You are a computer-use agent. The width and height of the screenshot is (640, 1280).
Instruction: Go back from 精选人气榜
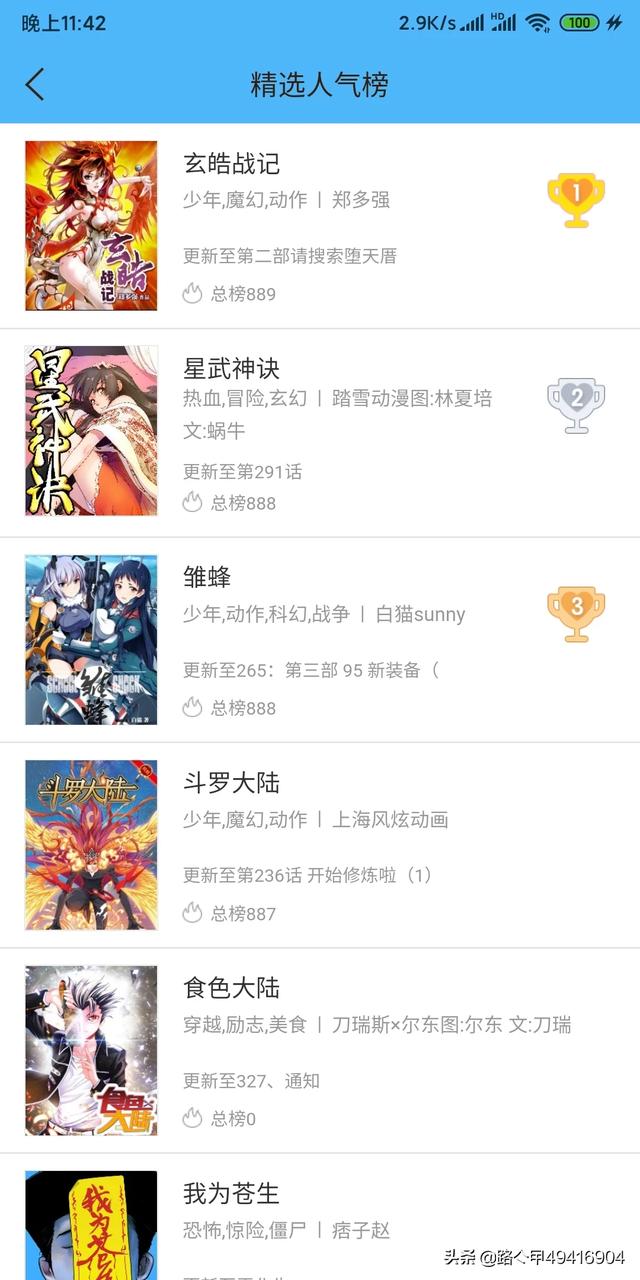click(x=35, y=85)
